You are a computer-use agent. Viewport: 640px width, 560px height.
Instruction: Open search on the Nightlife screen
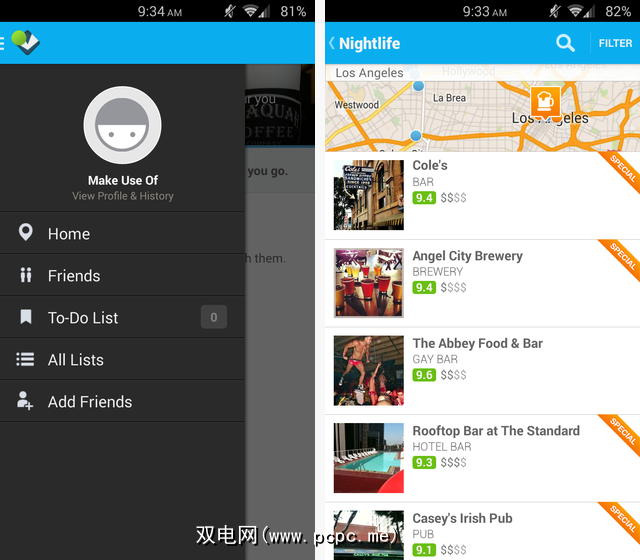pyautogui.click(x=565, y=43)
